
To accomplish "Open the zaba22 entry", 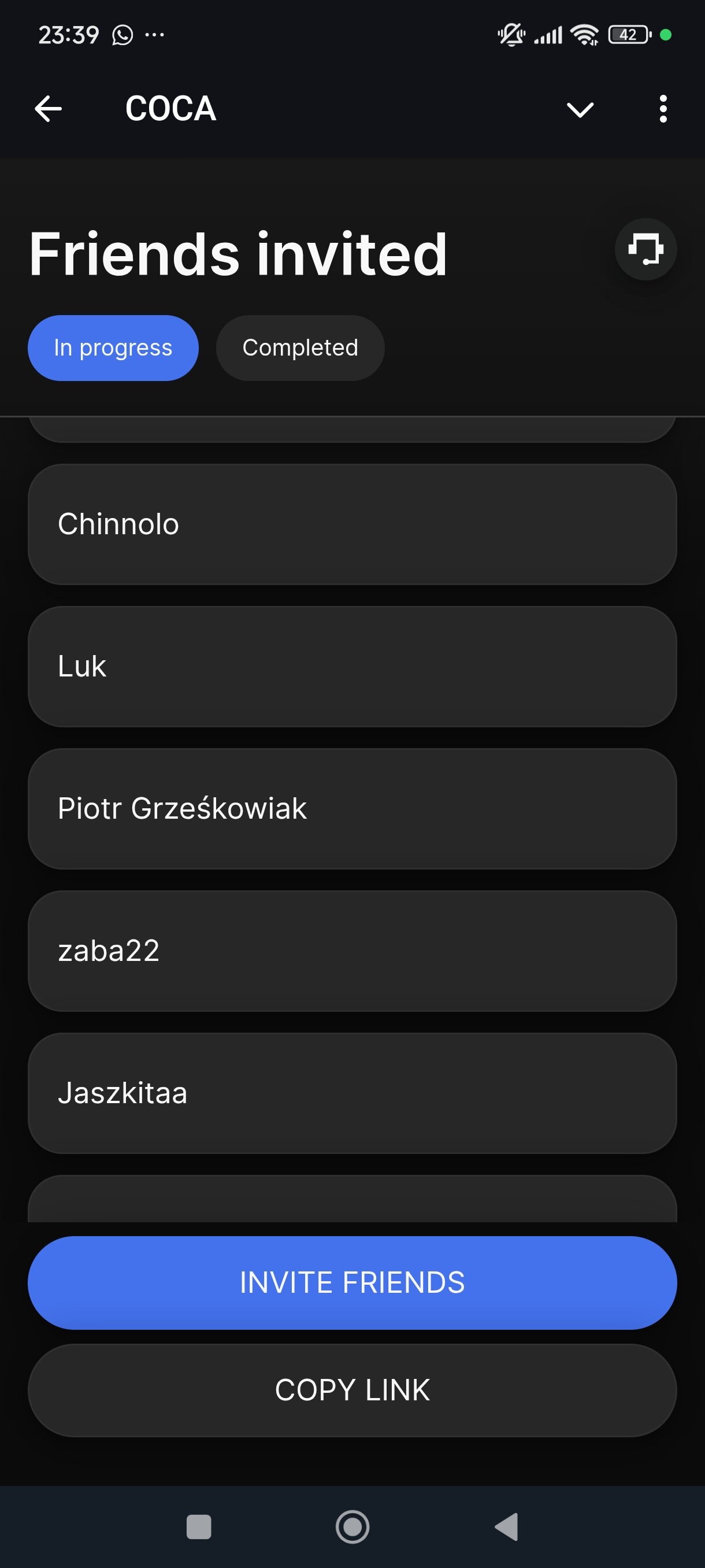I will [x=352, y=951].
